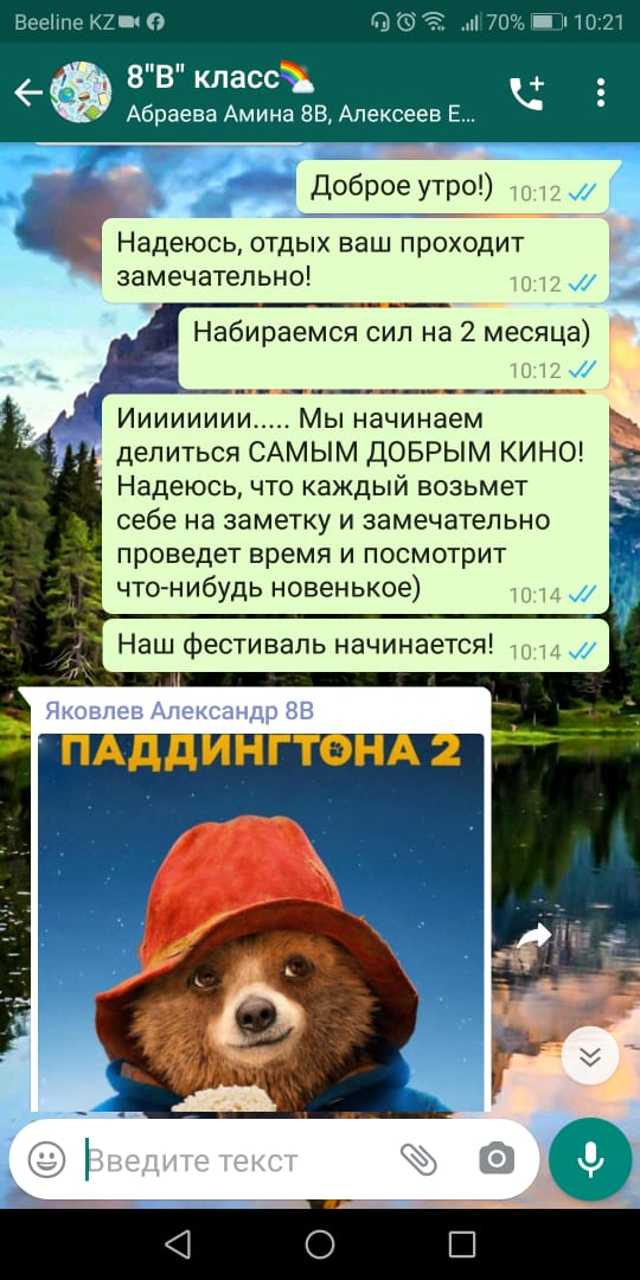Forward the Paddington 2 image

[536, 935]
